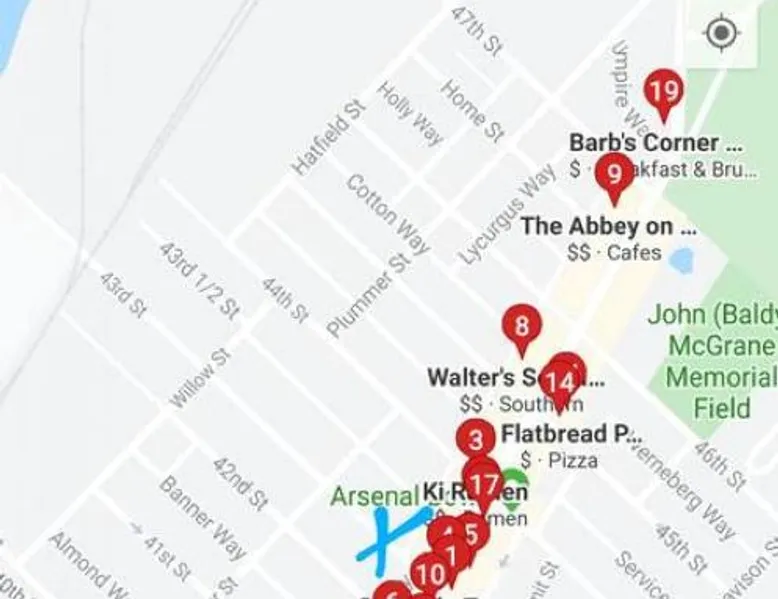Tap map pin number 5

(471, 529)
